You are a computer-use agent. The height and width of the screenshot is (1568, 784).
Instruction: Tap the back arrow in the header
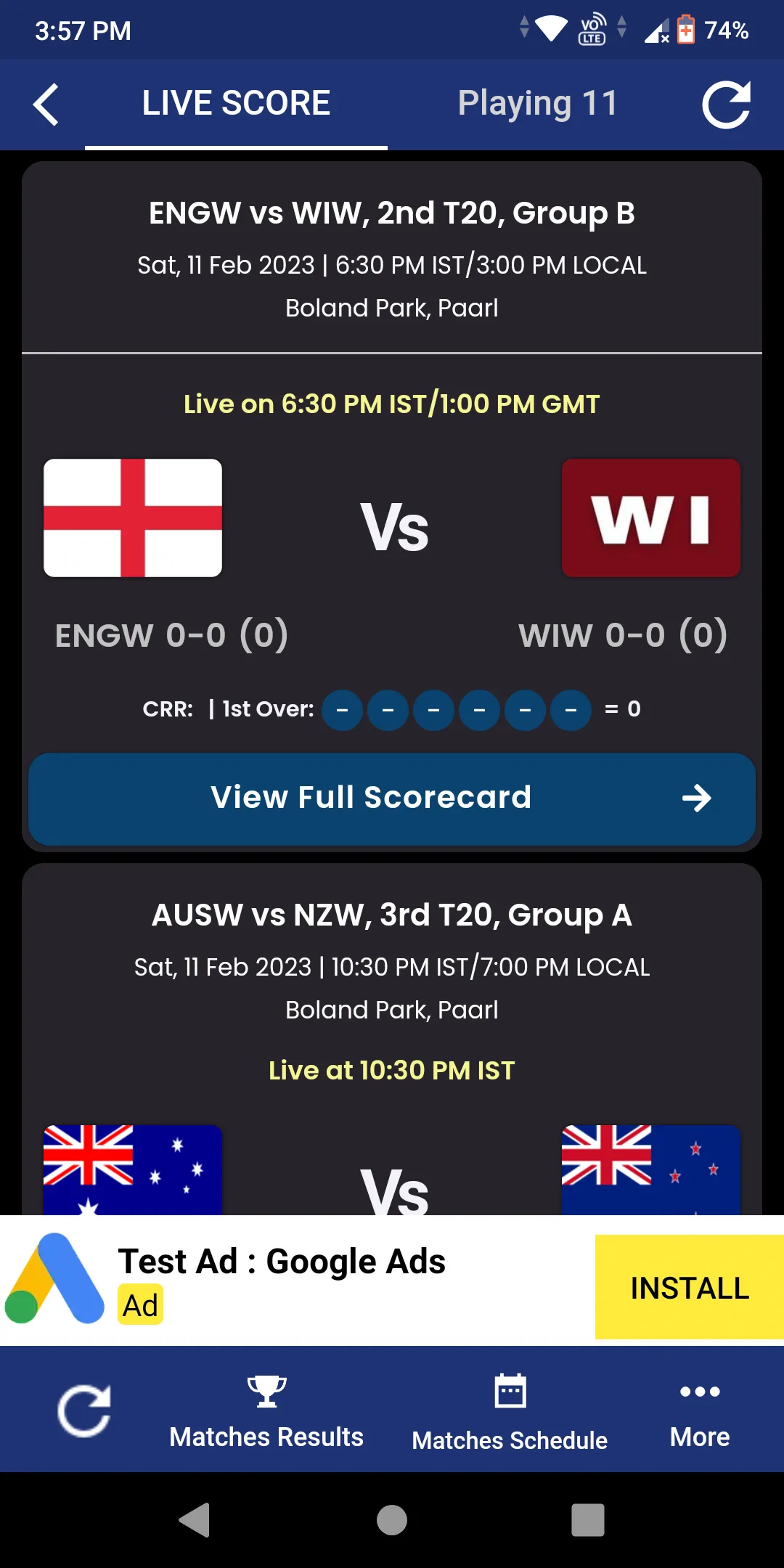pos(46,105)
